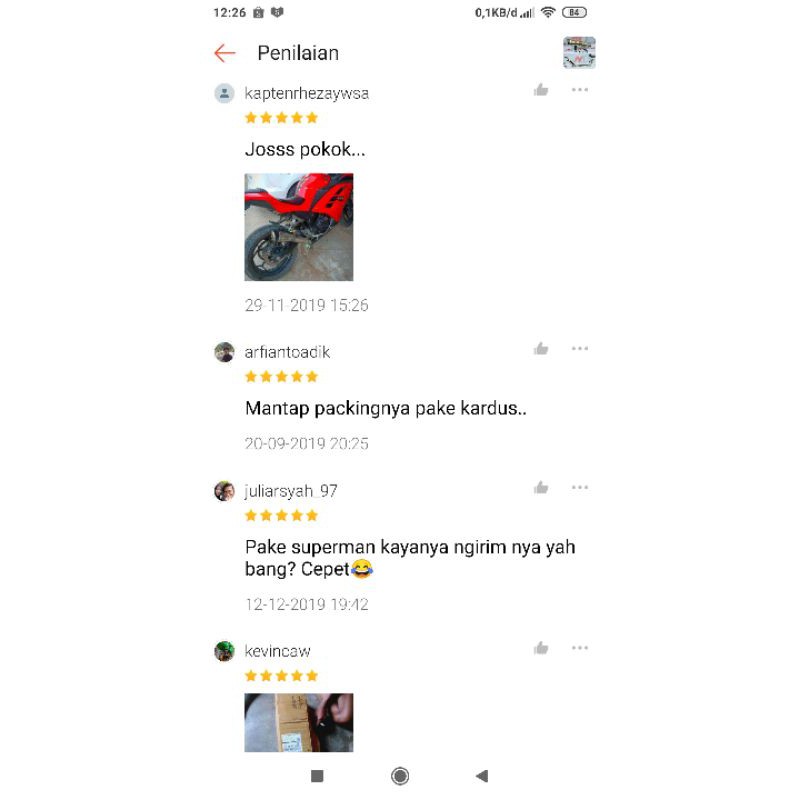Like kevincaw's review

click(x=541, y=648)
